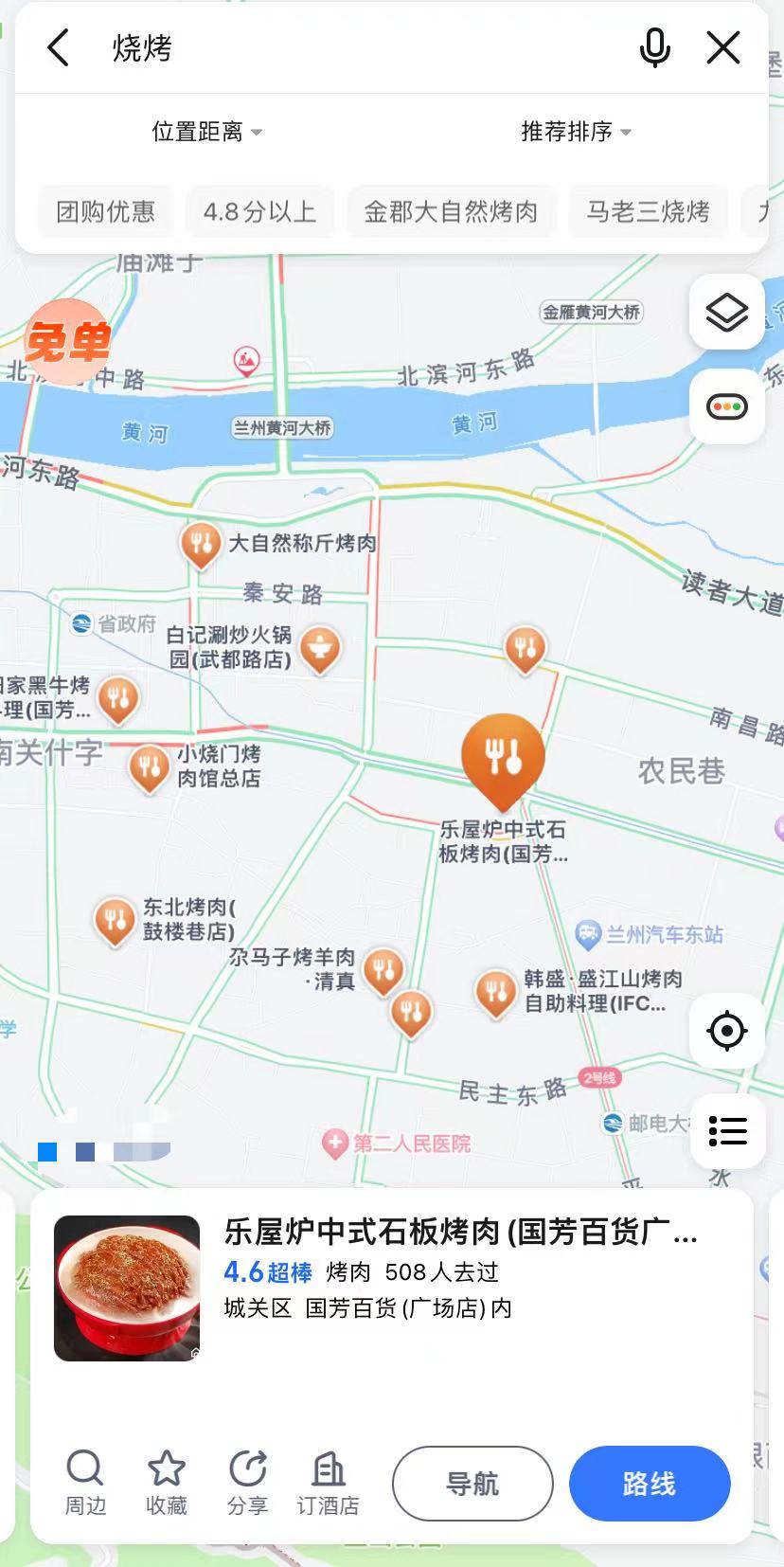Clear the search with the X icon
The width and height of the screenshot is (784, 1567).
[x=723, y=47]
